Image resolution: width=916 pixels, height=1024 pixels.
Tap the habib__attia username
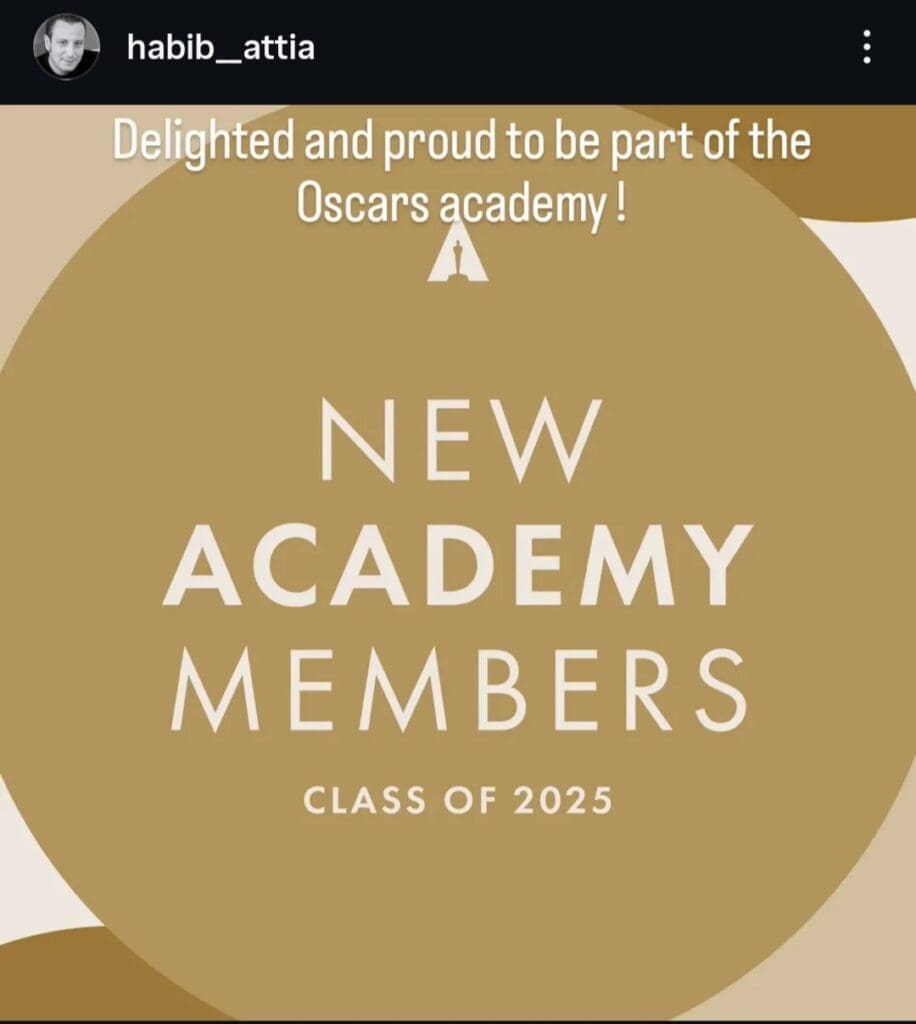(x=221, y=47)
